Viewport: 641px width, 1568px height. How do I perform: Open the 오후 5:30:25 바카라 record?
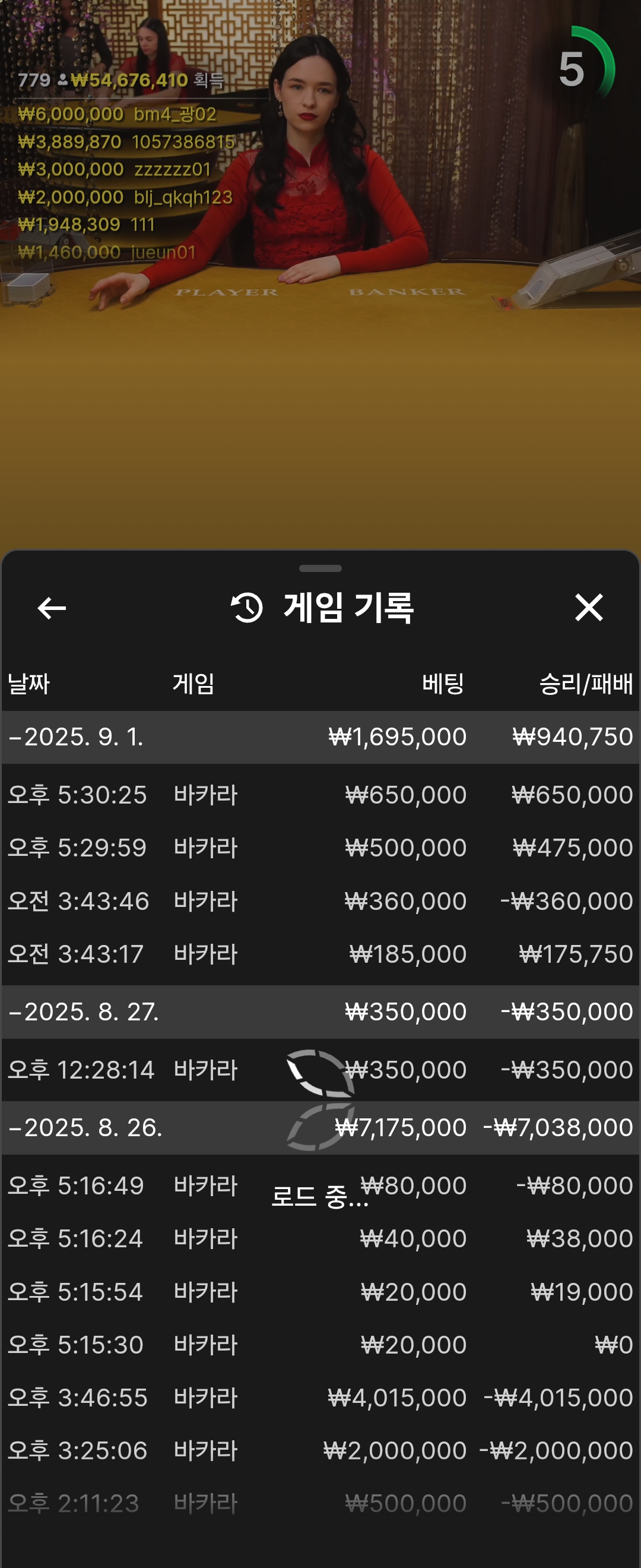pyautogui.click(x=320, y=794)
